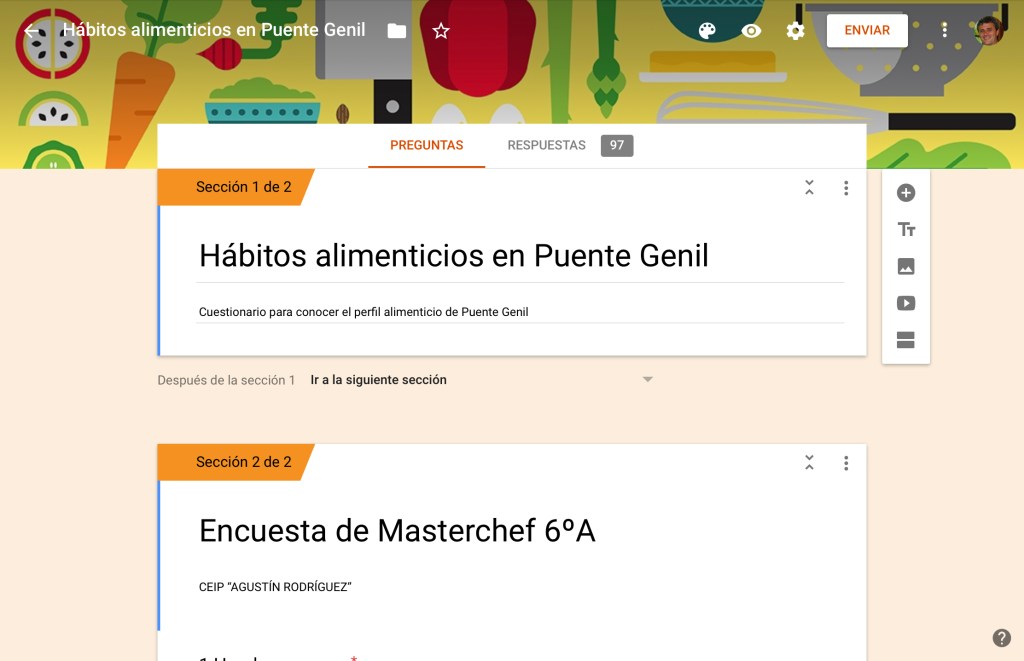Image resolution: width=1024 pixels, height=661 pixels.
Task: Switch to the PREGUNTAS tab
Action: pyautogui.click(x=426, y=146)
